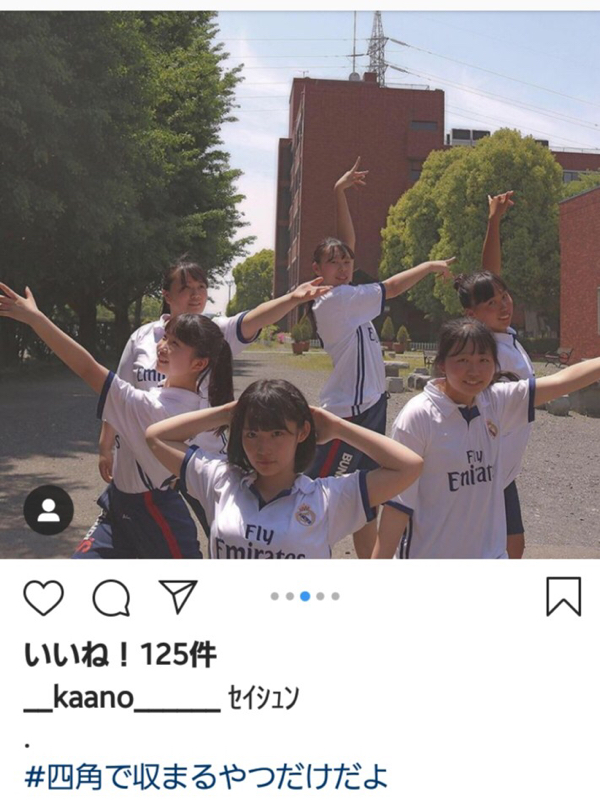The image size is (600, 800).
Task: View the list of 125 likes
Action: point(119,655)
